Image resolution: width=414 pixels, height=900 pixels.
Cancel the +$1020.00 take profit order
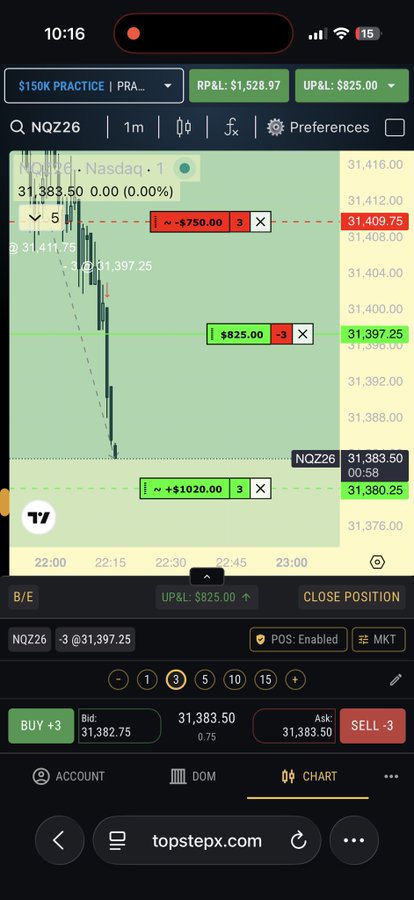(260, 489)
